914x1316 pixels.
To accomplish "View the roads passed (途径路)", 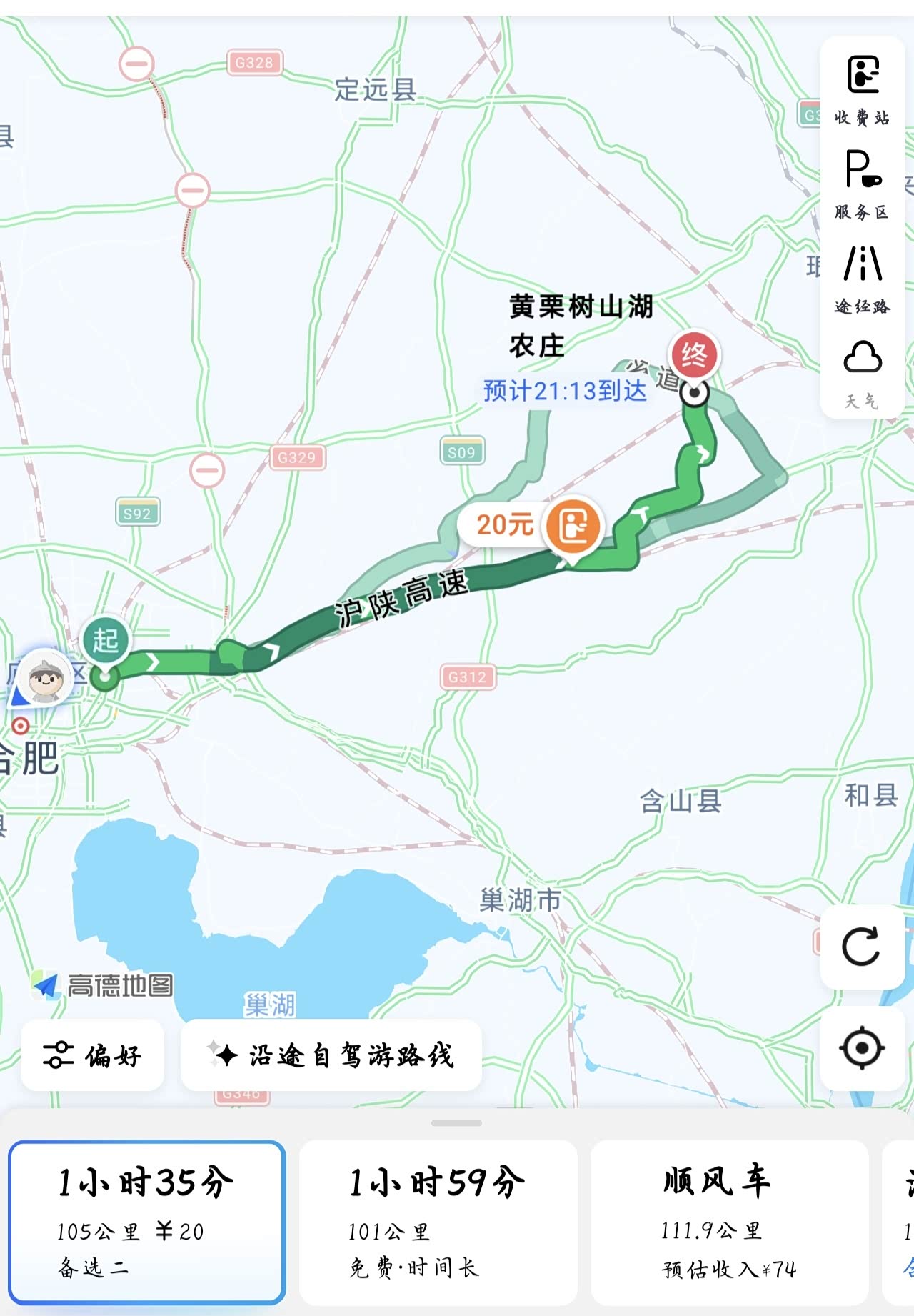I will [863, 279].
